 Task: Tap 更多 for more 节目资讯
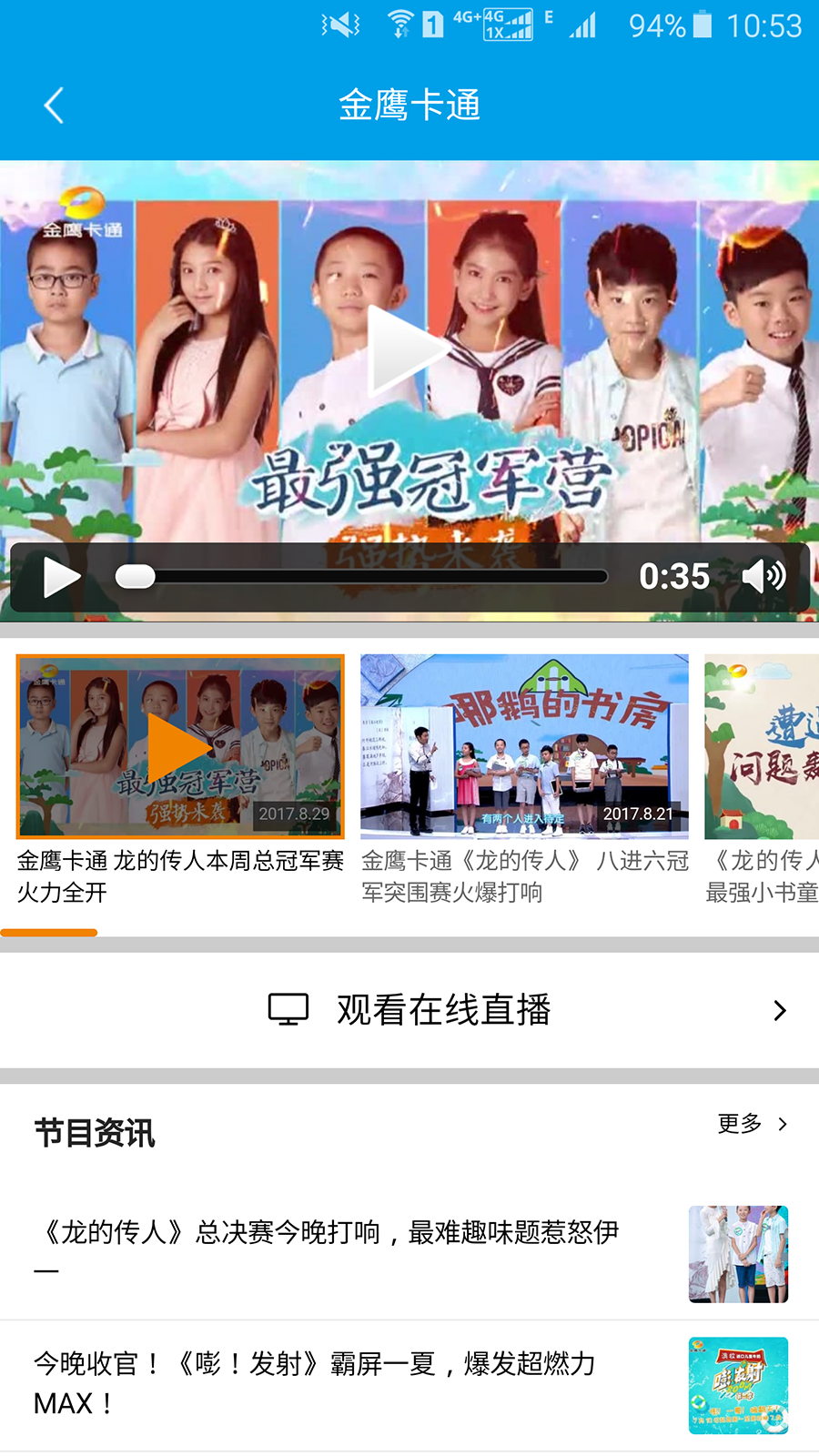[752, 1124]
